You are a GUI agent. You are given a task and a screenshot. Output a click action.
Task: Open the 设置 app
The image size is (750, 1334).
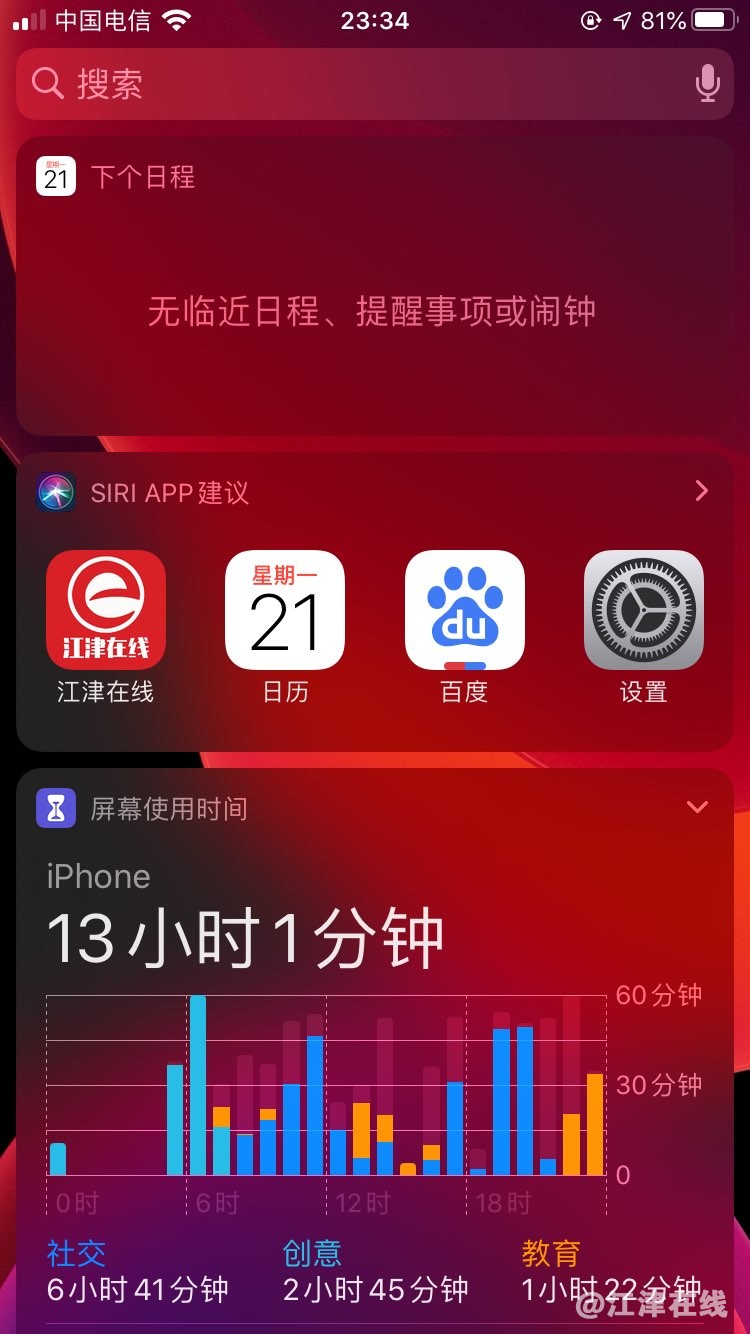tap(643, 610)
